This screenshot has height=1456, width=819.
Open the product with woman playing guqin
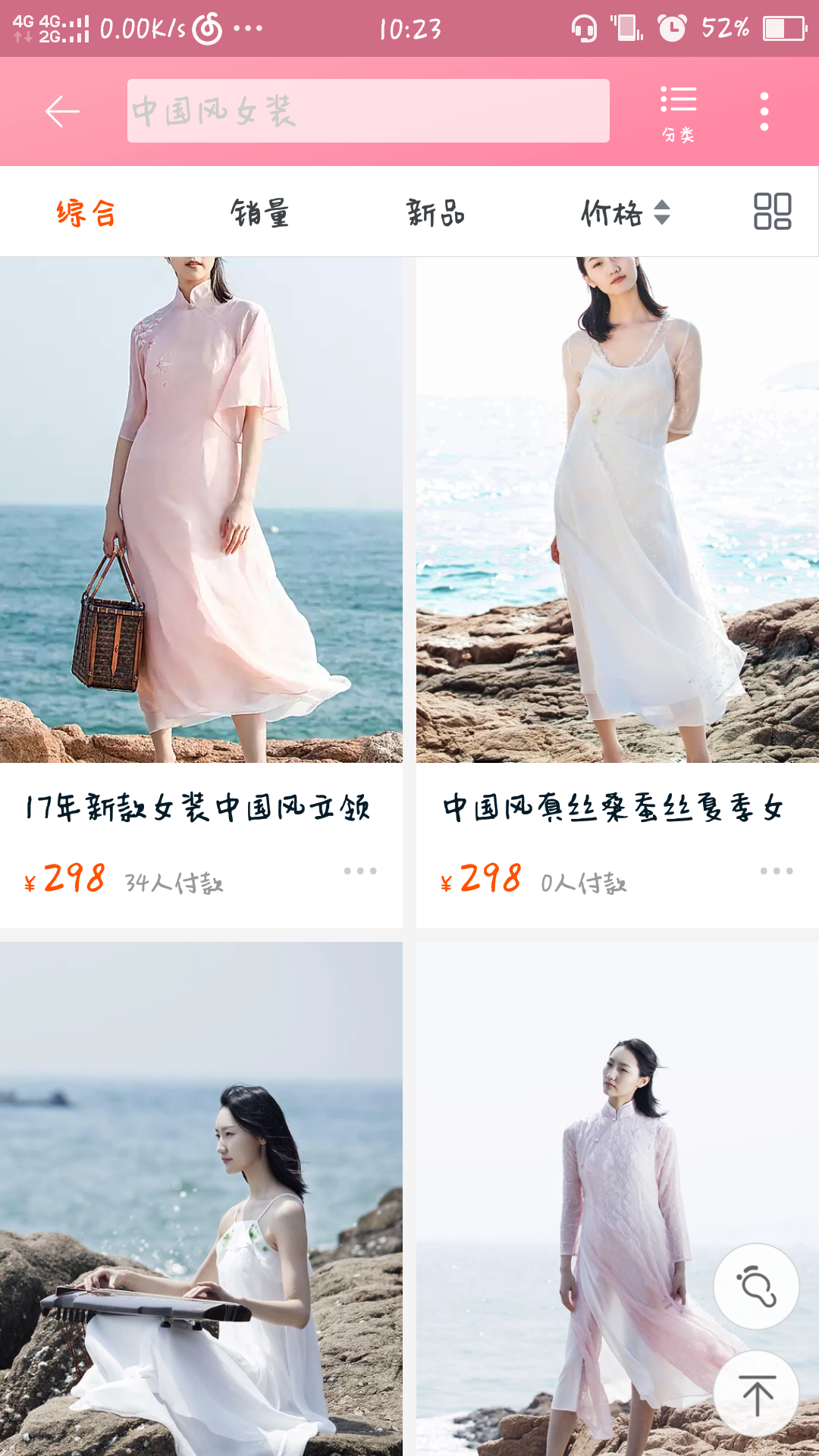click(201, 1198)
